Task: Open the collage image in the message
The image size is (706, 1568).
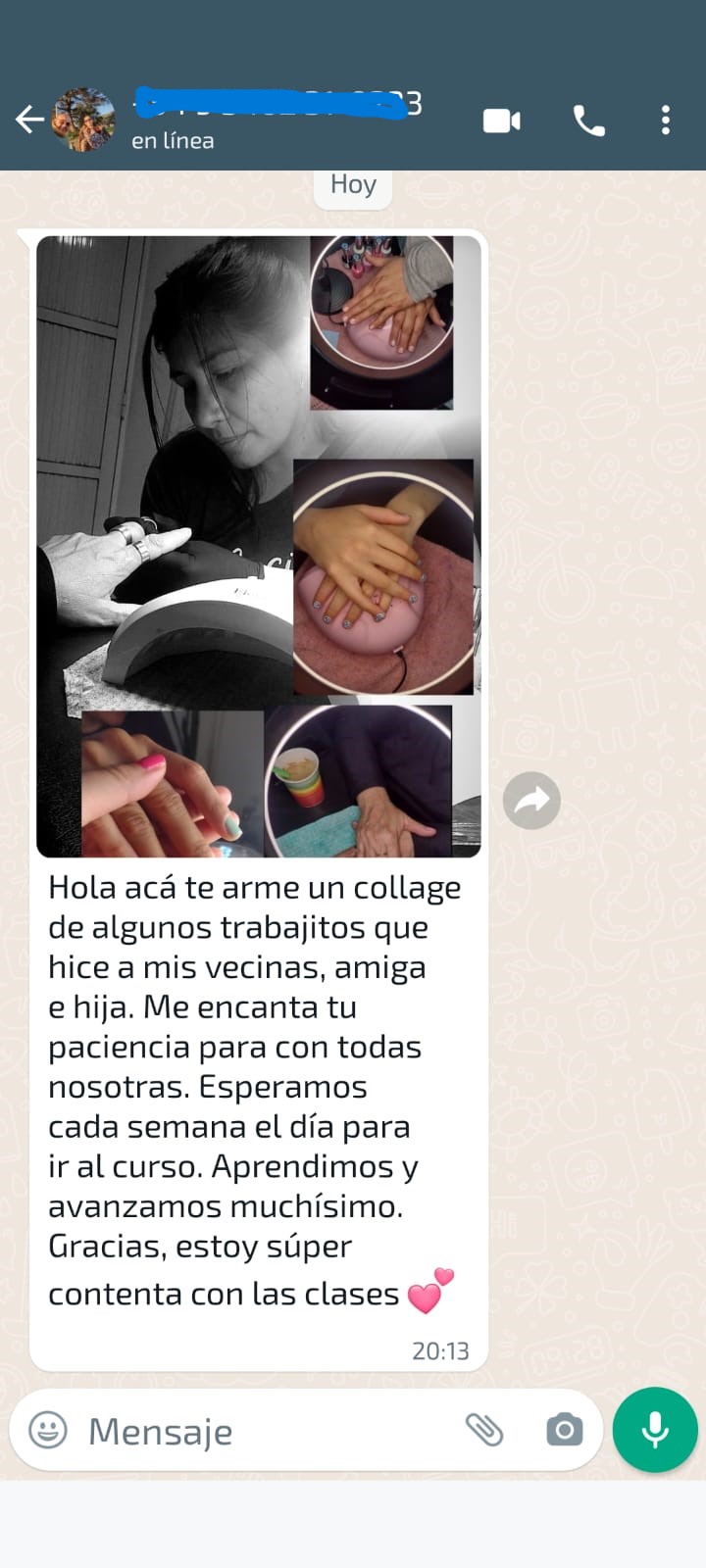Action: tap(259, 546)
